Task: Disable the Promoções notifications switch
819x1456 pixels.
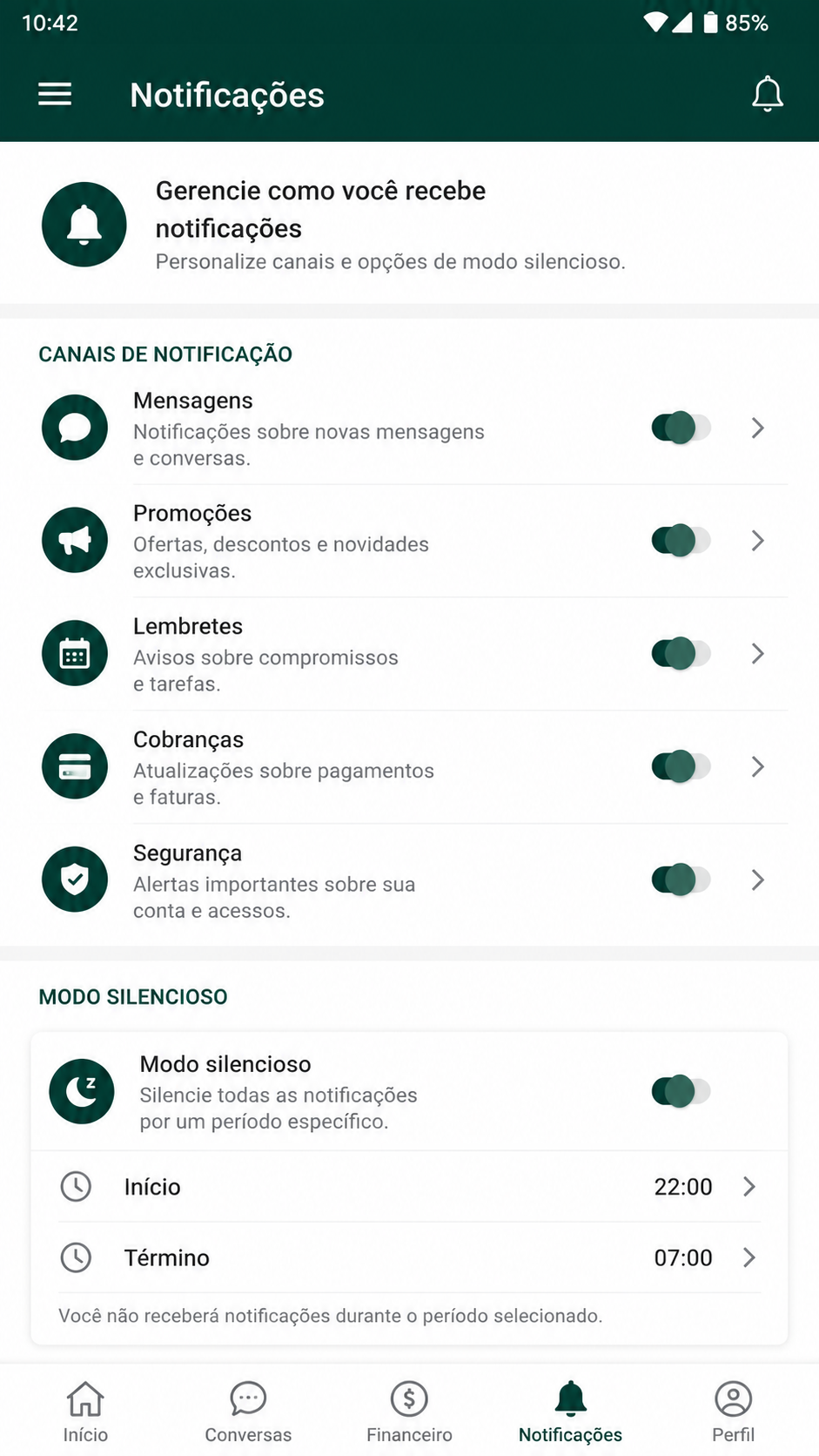Action: click(x=681, y=541)
